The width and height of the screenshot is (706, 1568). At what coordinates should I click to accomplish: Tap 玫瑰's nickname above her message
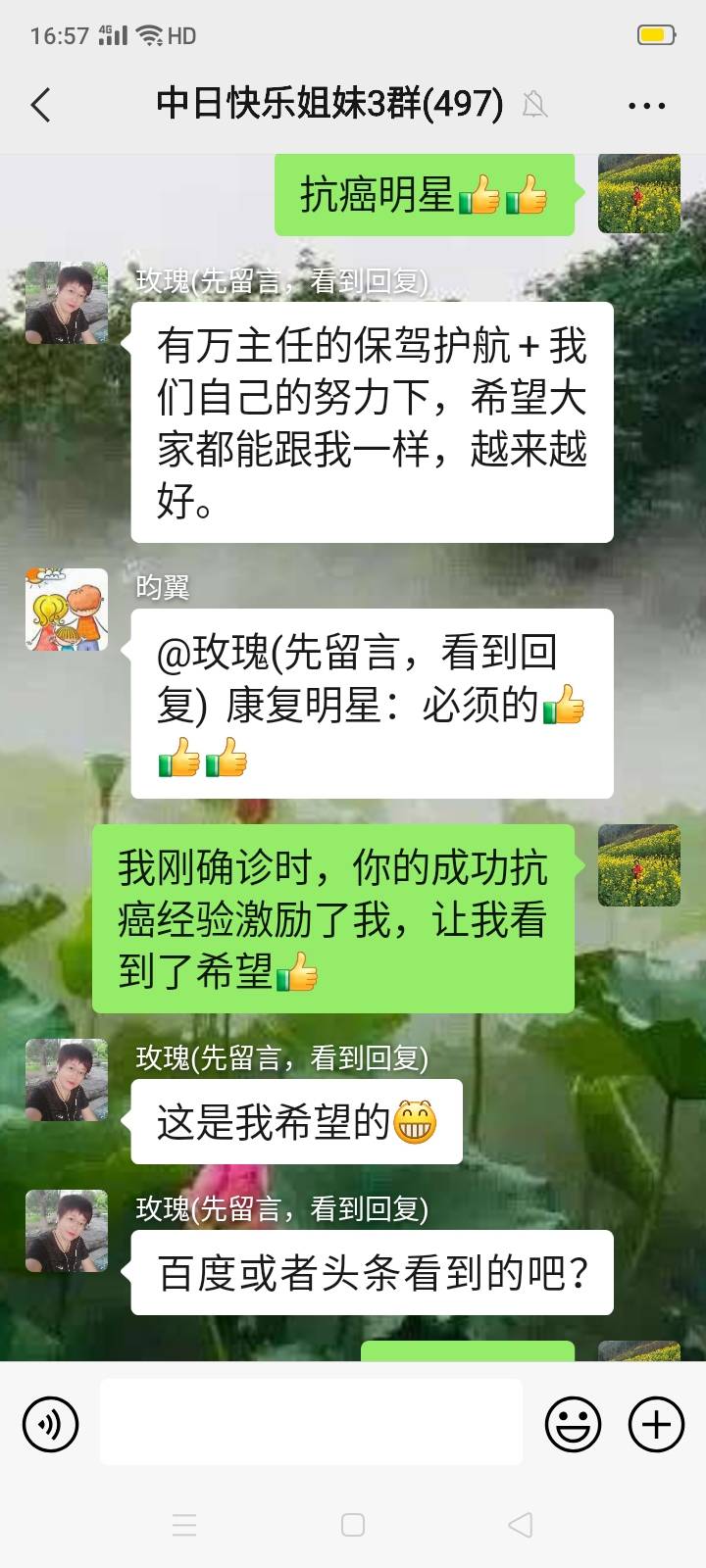(284, 281)
